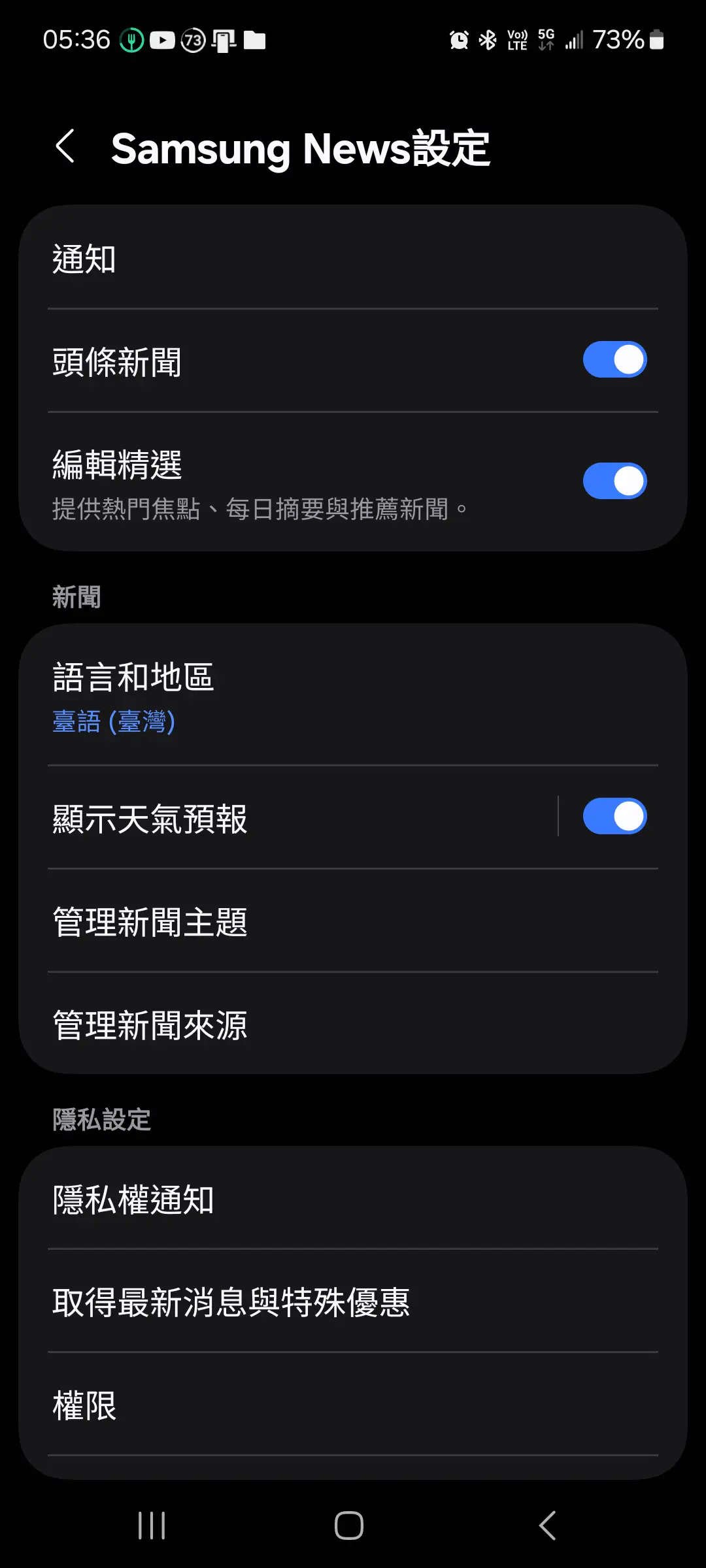Tap the system home button
706x1568 pixels.
coord(349,1526)
